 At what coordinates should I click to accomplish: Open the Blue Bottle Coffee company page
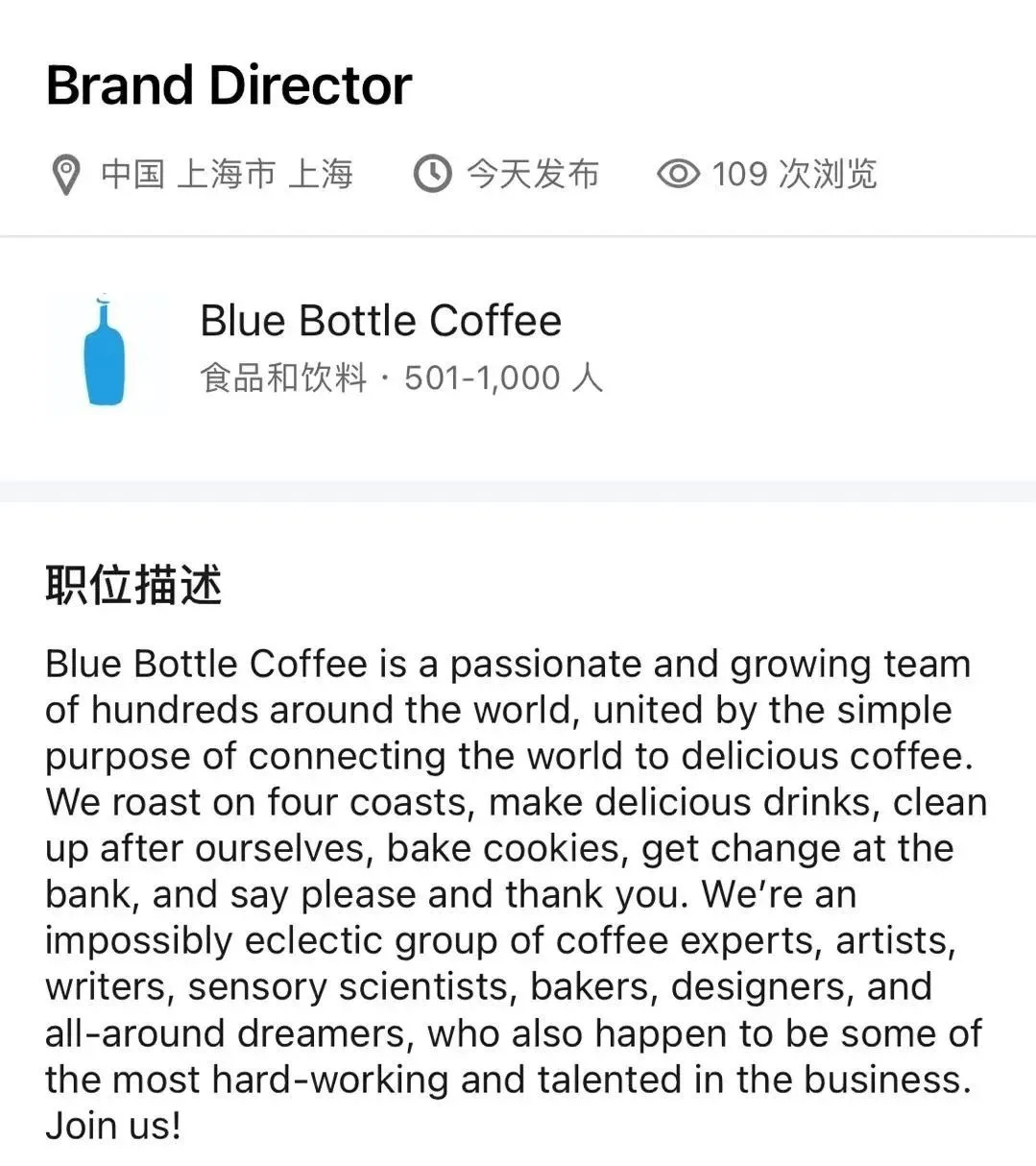point(380,321)
